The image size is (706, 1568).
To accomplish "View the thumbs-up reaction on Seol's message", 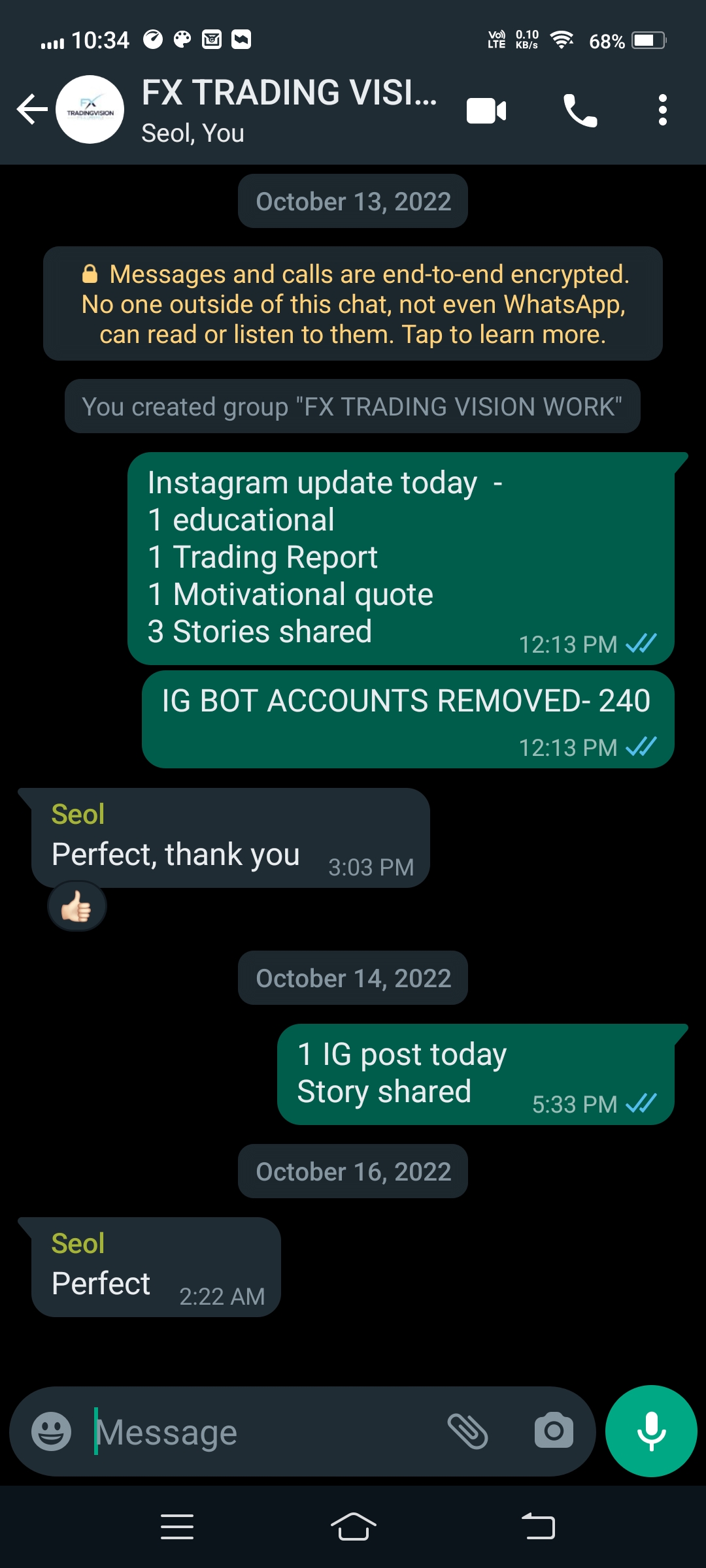I will tap(76, 907).
